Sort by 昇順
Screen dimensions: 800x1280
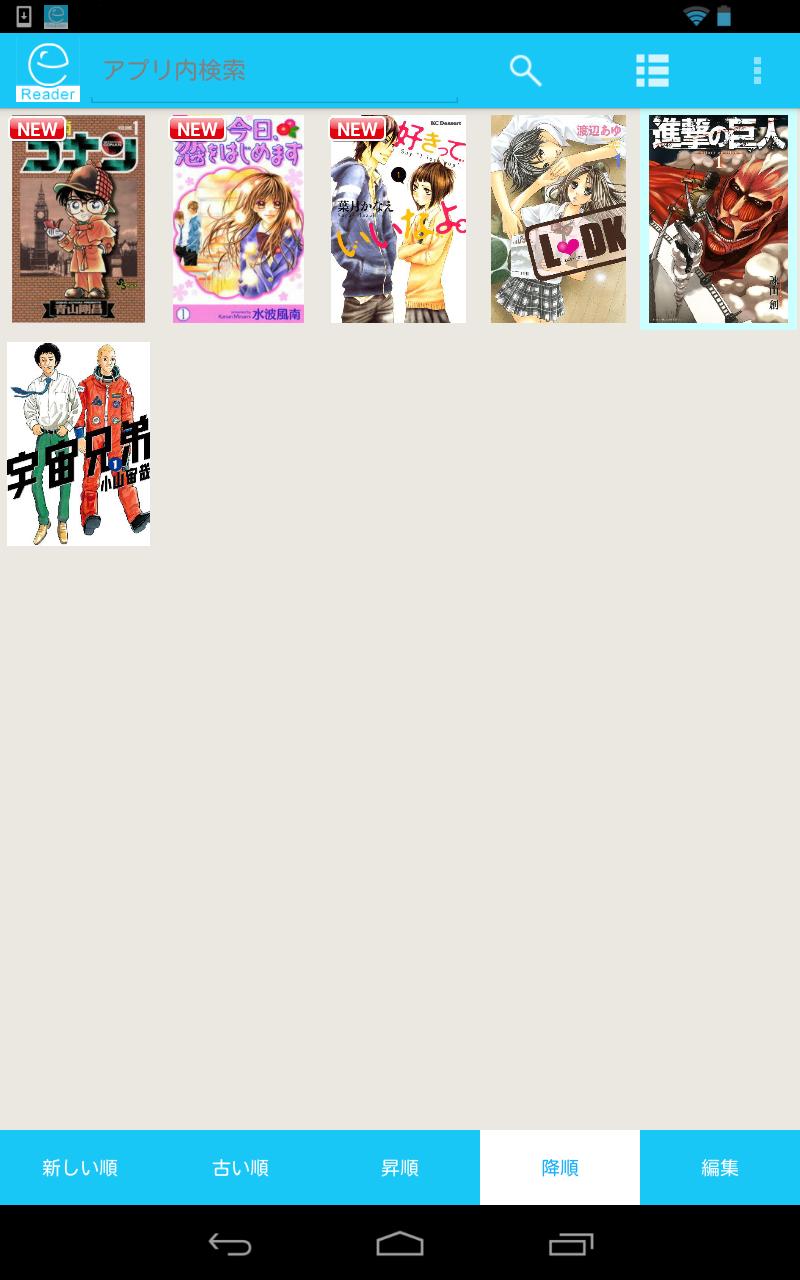[x=400, y=1167]
